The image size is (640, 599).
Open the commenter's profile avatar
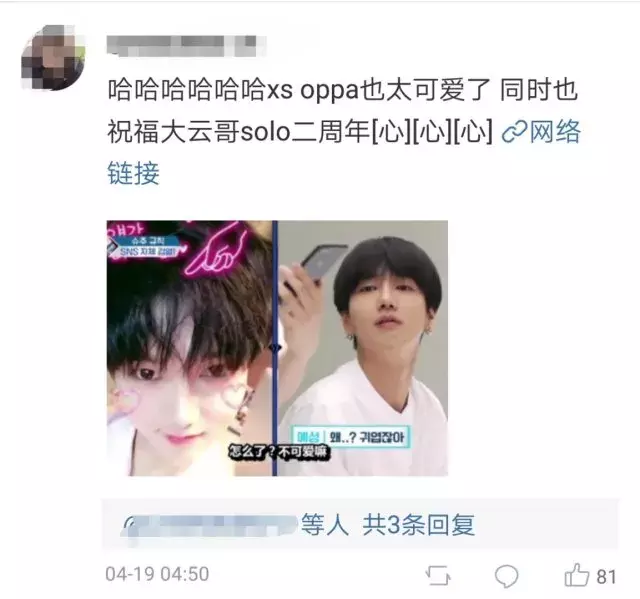[52, 56]
